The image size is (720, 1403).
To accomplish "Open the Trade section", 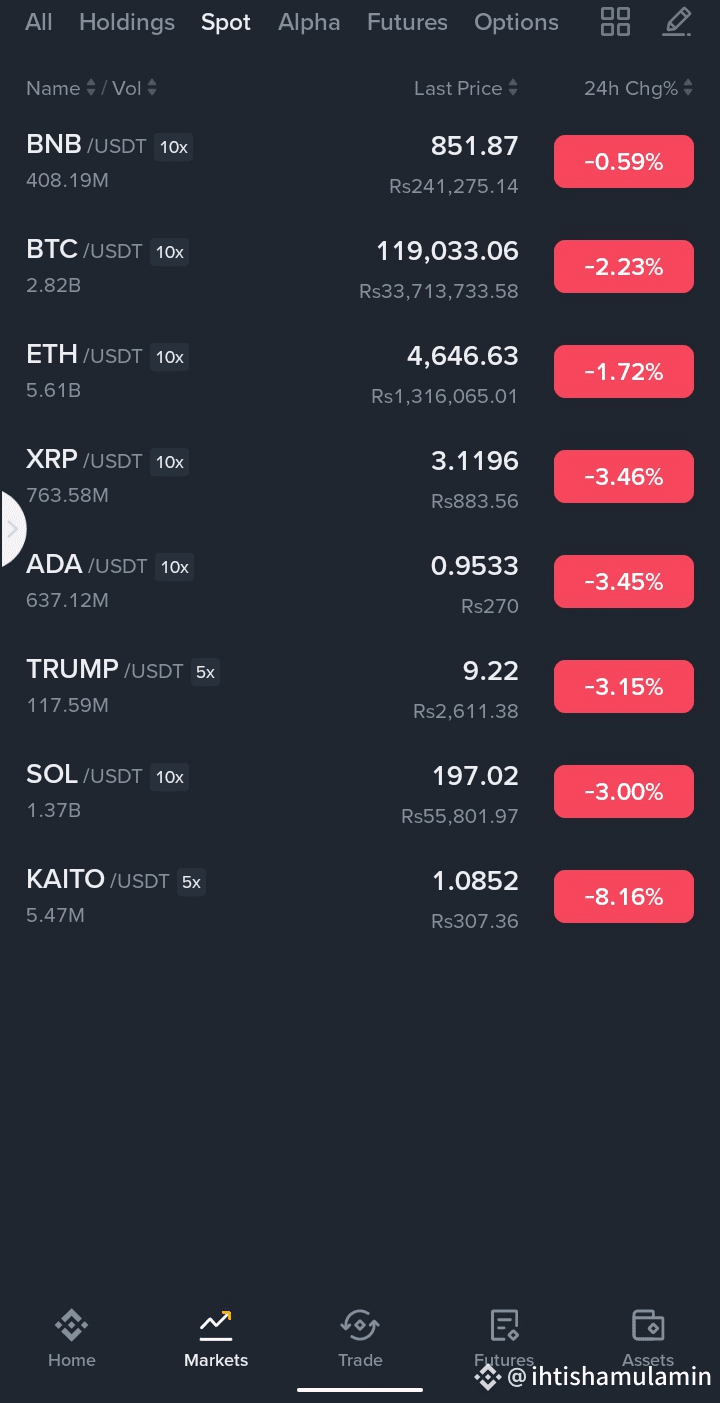I will point(360,1338).
